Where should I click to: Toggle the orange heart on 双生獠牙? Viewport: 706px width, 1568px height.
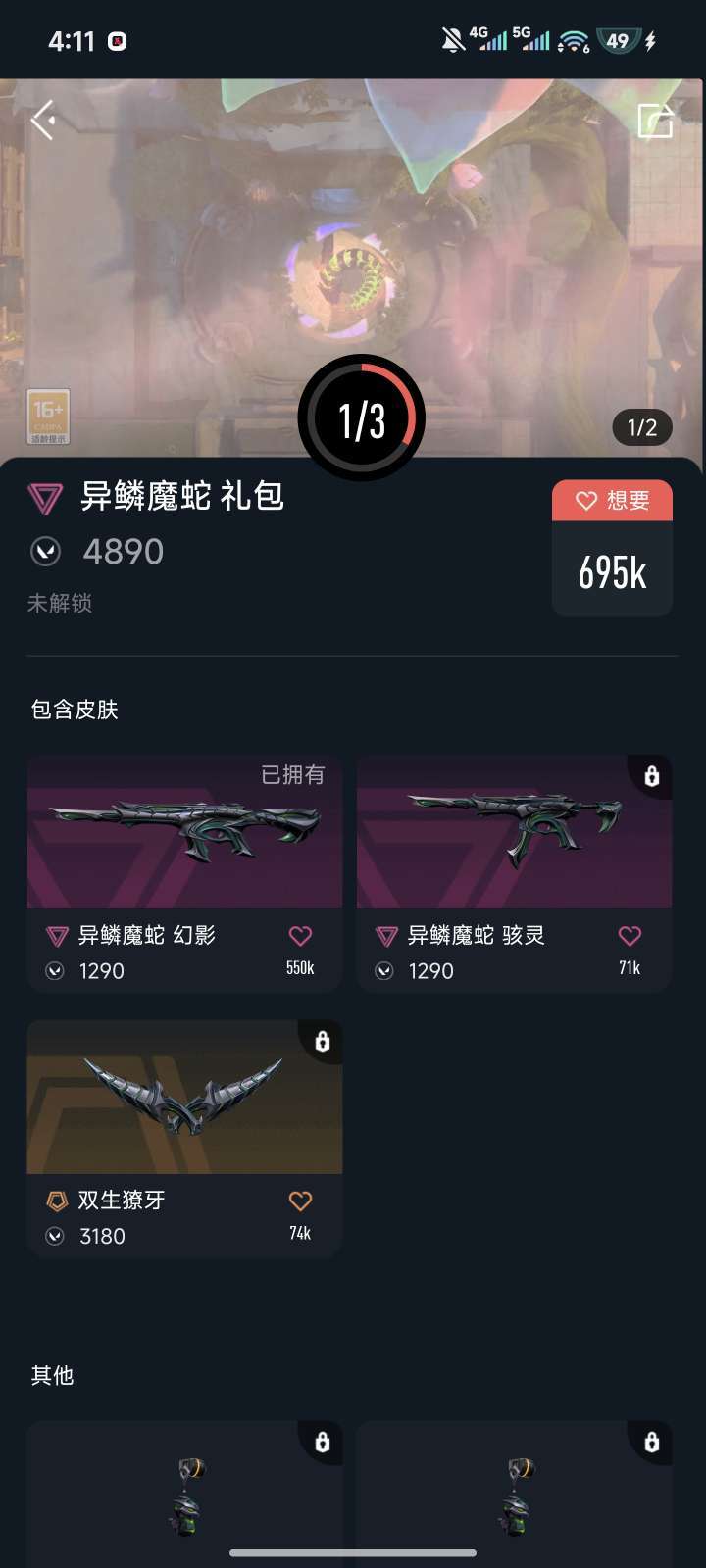(302, 1200)
